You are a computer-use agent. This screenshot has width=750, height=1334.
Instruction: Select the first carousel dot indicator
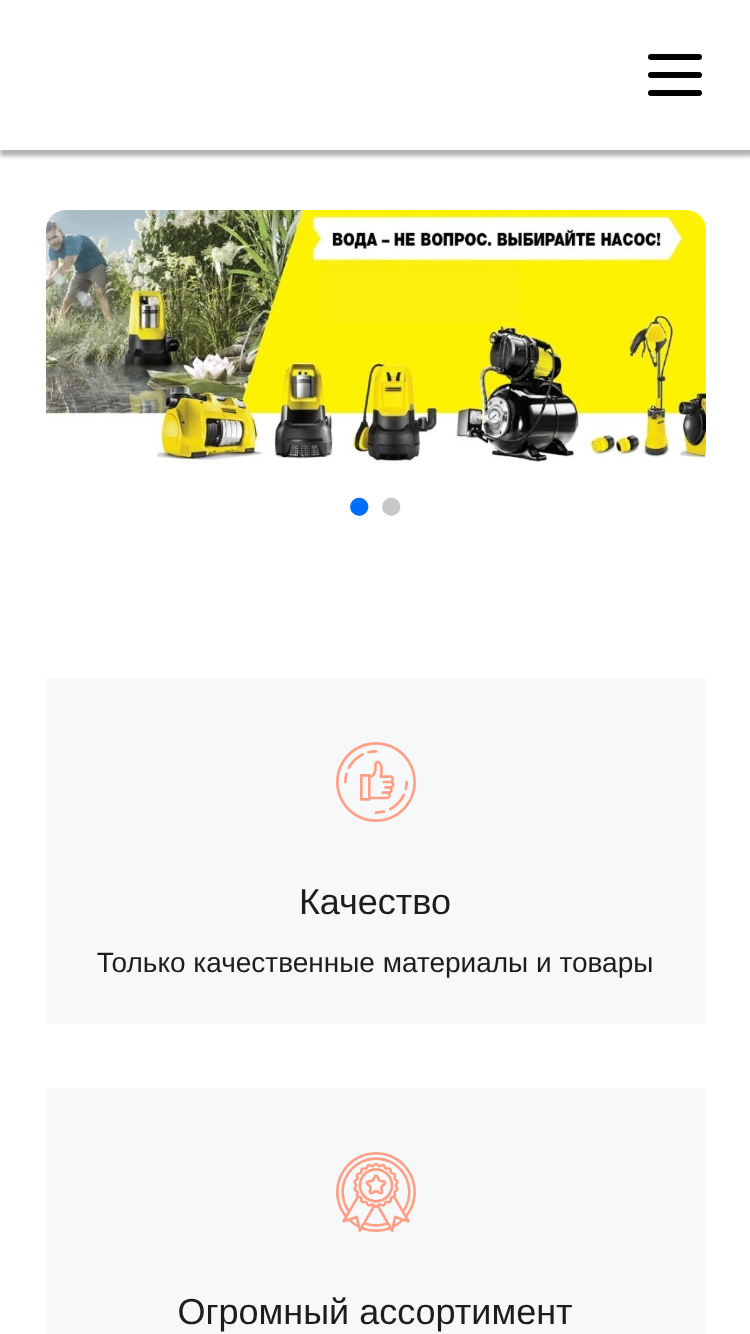coord(359,507)
